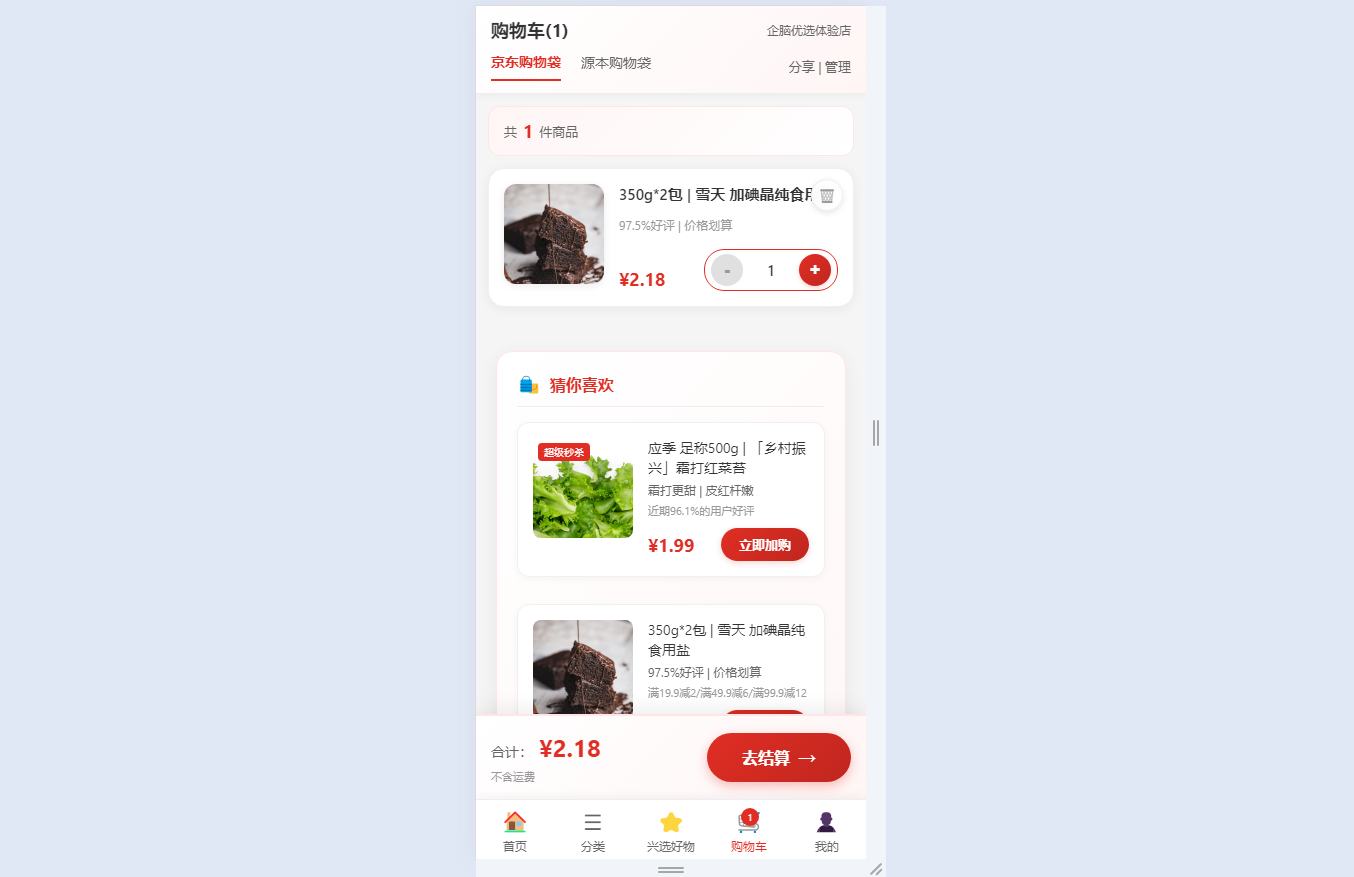Select the 京东购物袋 tab
The image size is (1354, 877).
[x=526, y=63]
